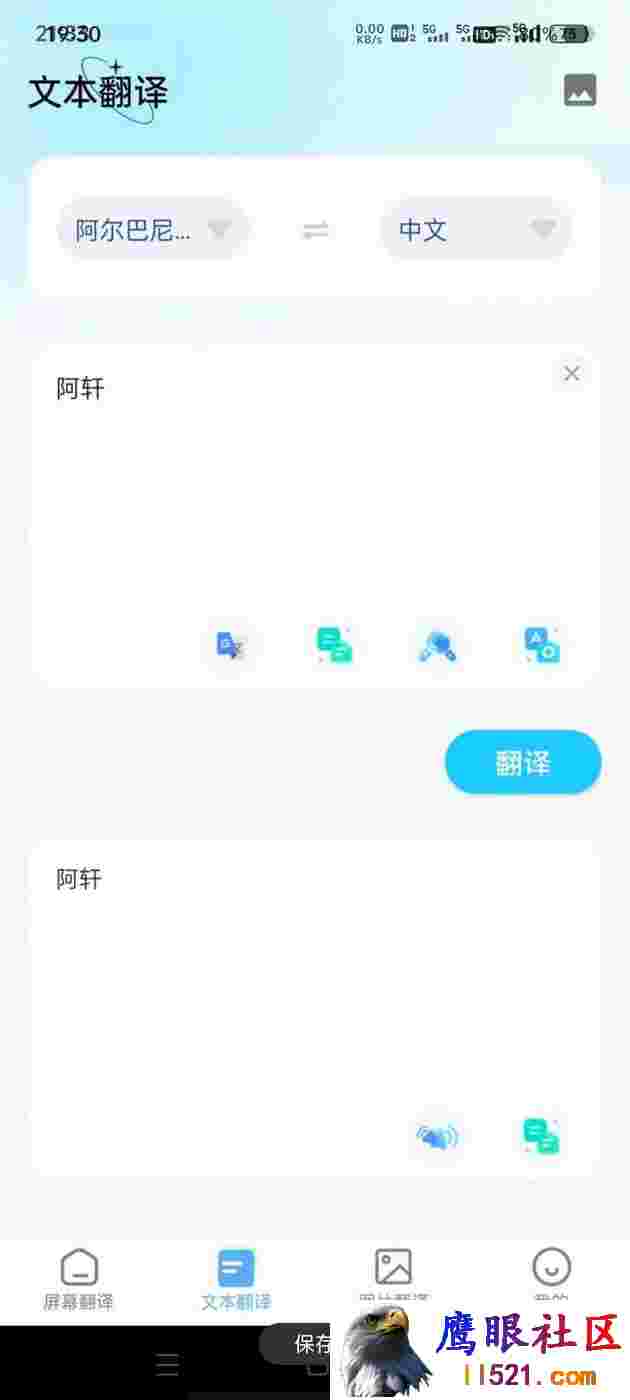This screenshot has height=1400, width=630.
Task: Tap the green copy icon in the input box
Action: 334,645
